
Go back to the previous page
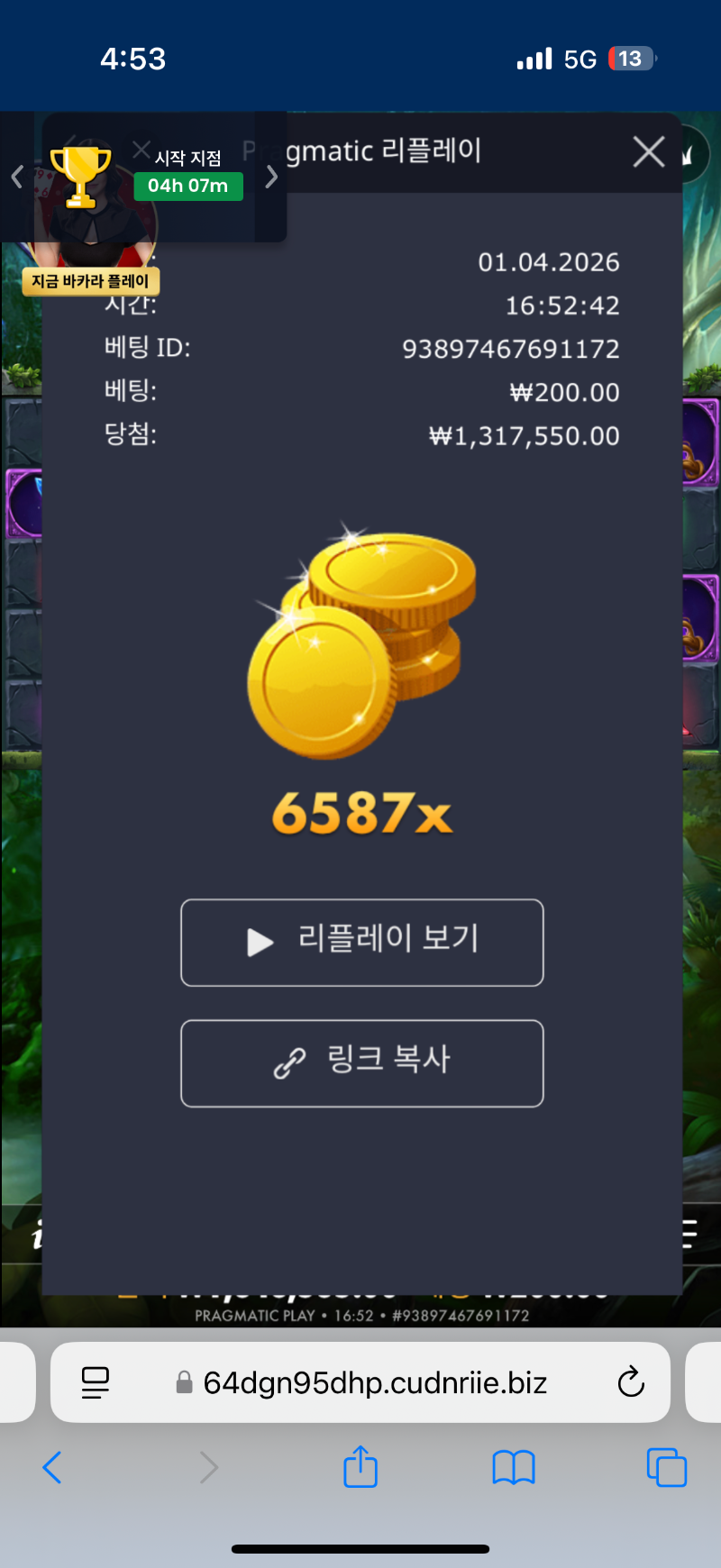tap(52, 1467)
